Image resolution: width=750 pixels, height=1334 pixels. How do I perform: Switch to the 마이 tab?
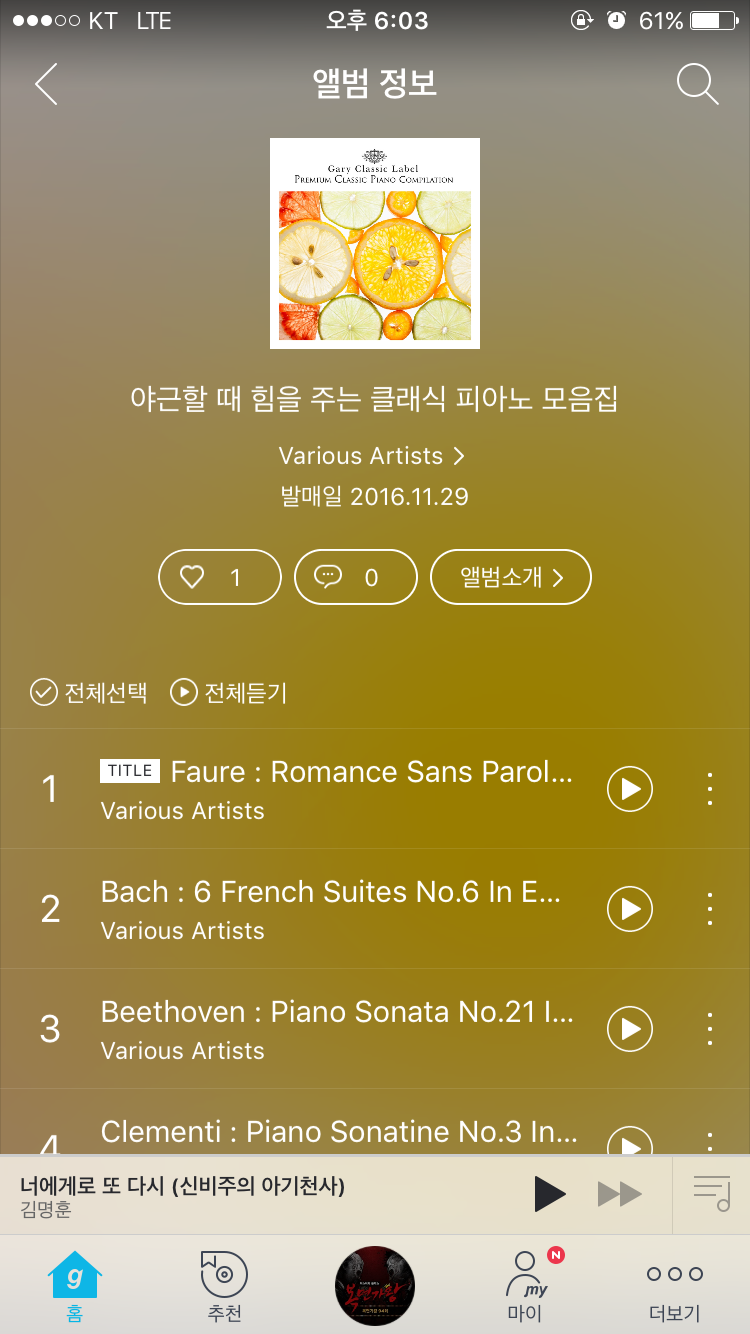(x=525, y=1285)
